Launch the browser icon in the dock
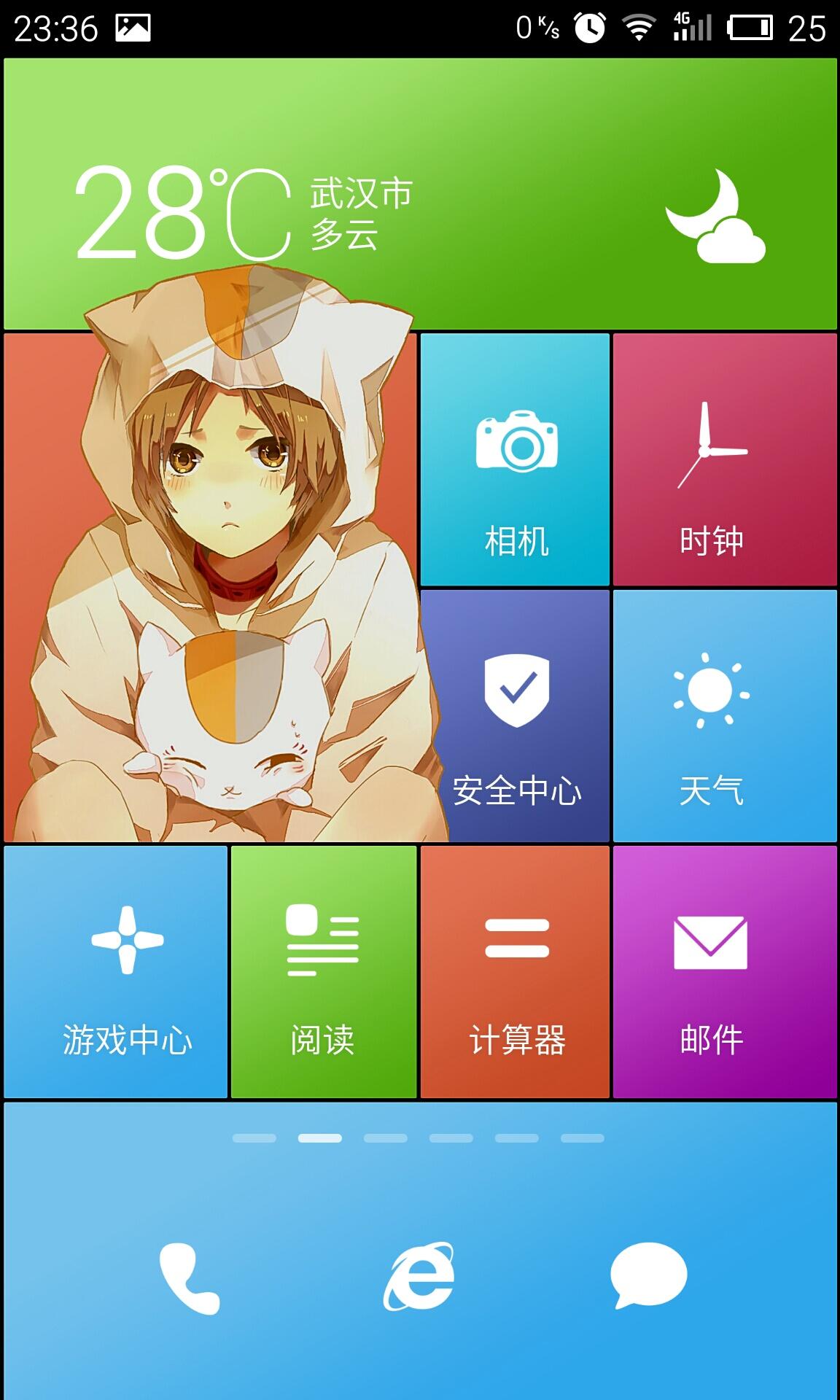 [420, 1277]
